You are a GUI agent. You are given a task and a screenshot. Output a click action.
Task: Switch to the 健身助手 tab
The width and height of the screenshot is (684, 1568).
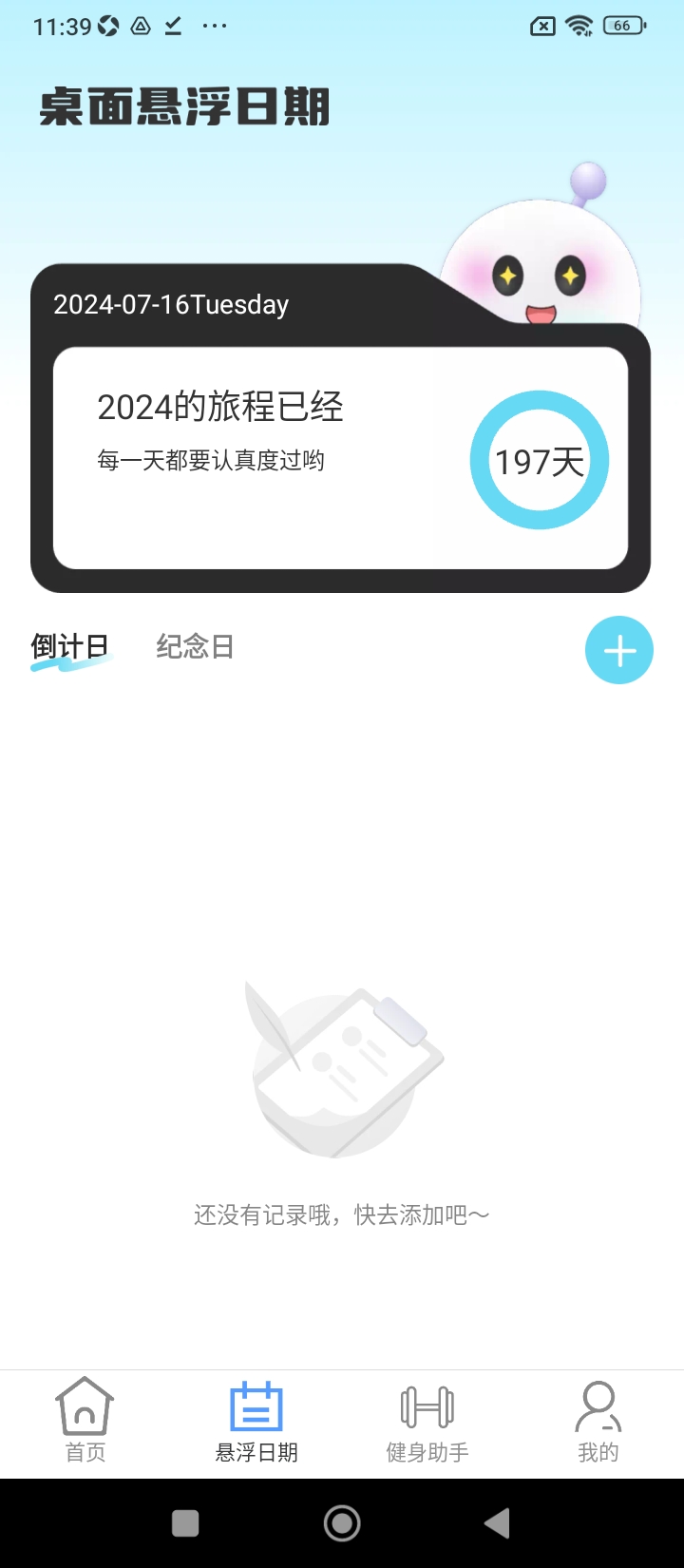point(427,1422)
